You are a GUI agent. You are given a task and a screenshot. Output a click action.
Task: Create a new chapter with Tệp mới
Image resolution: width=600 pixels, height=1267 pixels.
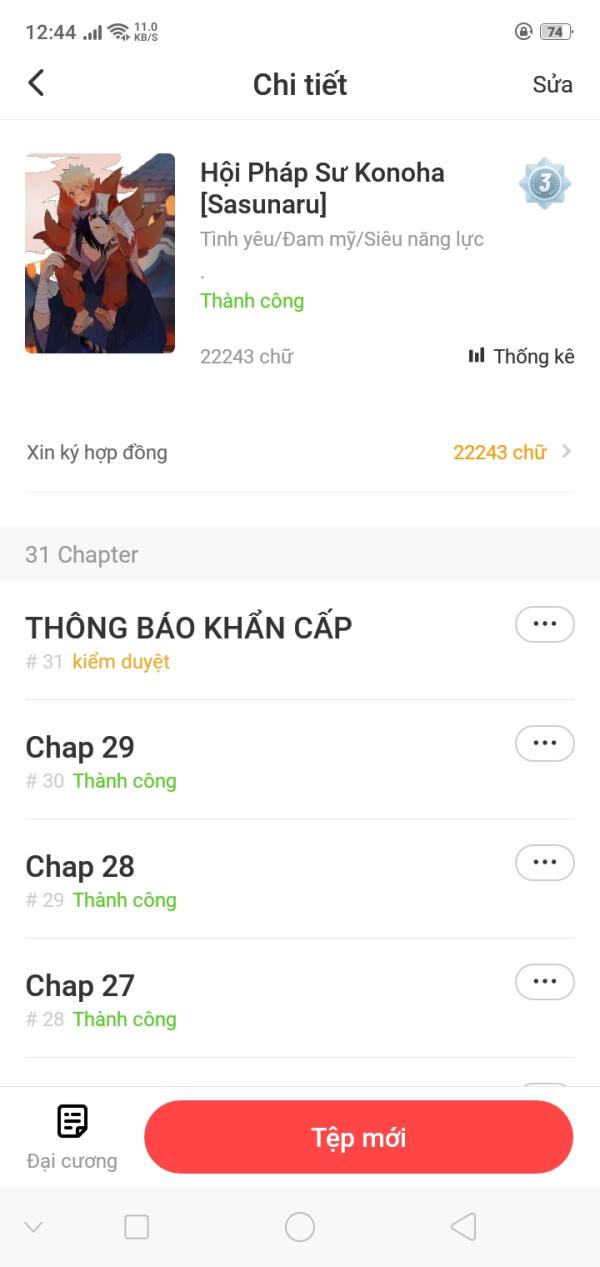point(358,1137)
